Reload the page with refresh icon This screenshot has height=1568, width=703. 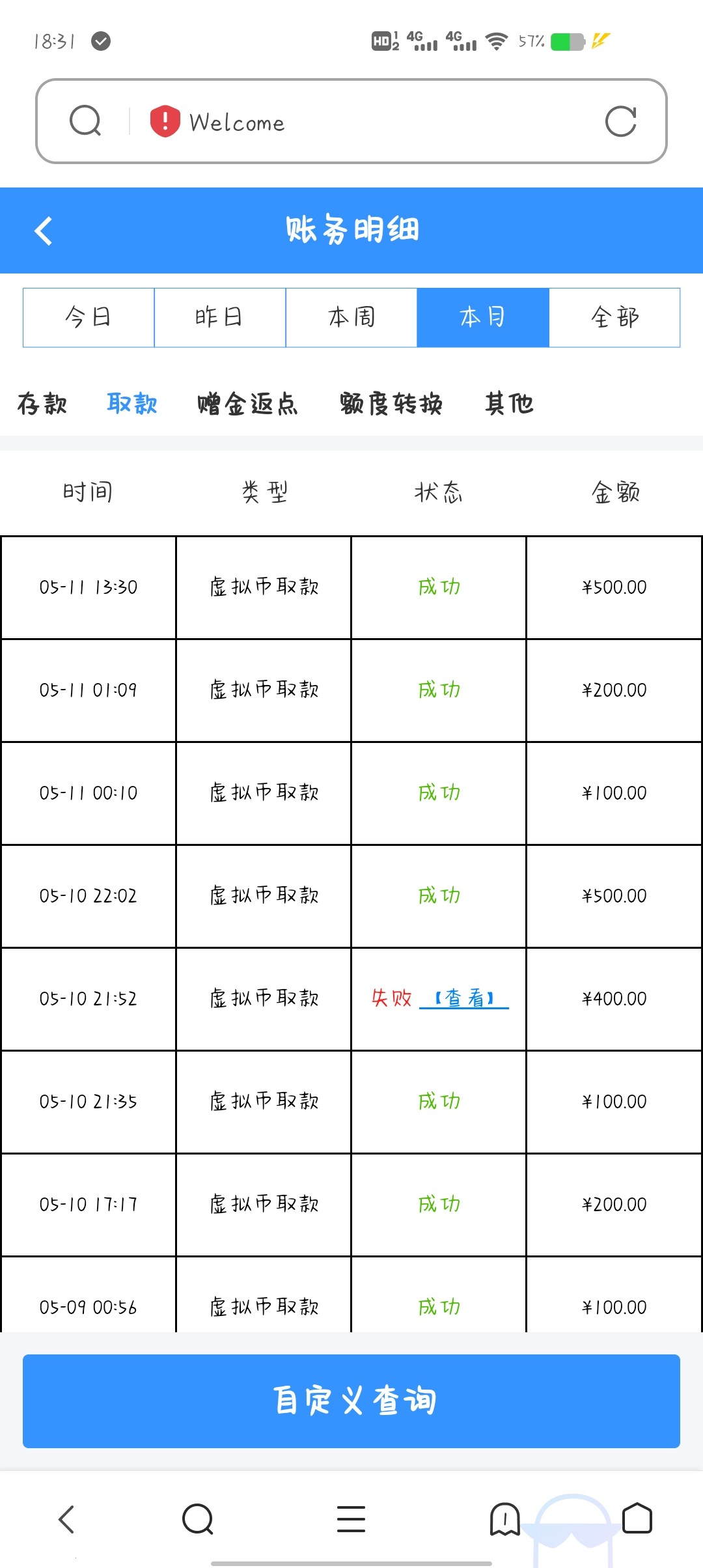[620, 122]
